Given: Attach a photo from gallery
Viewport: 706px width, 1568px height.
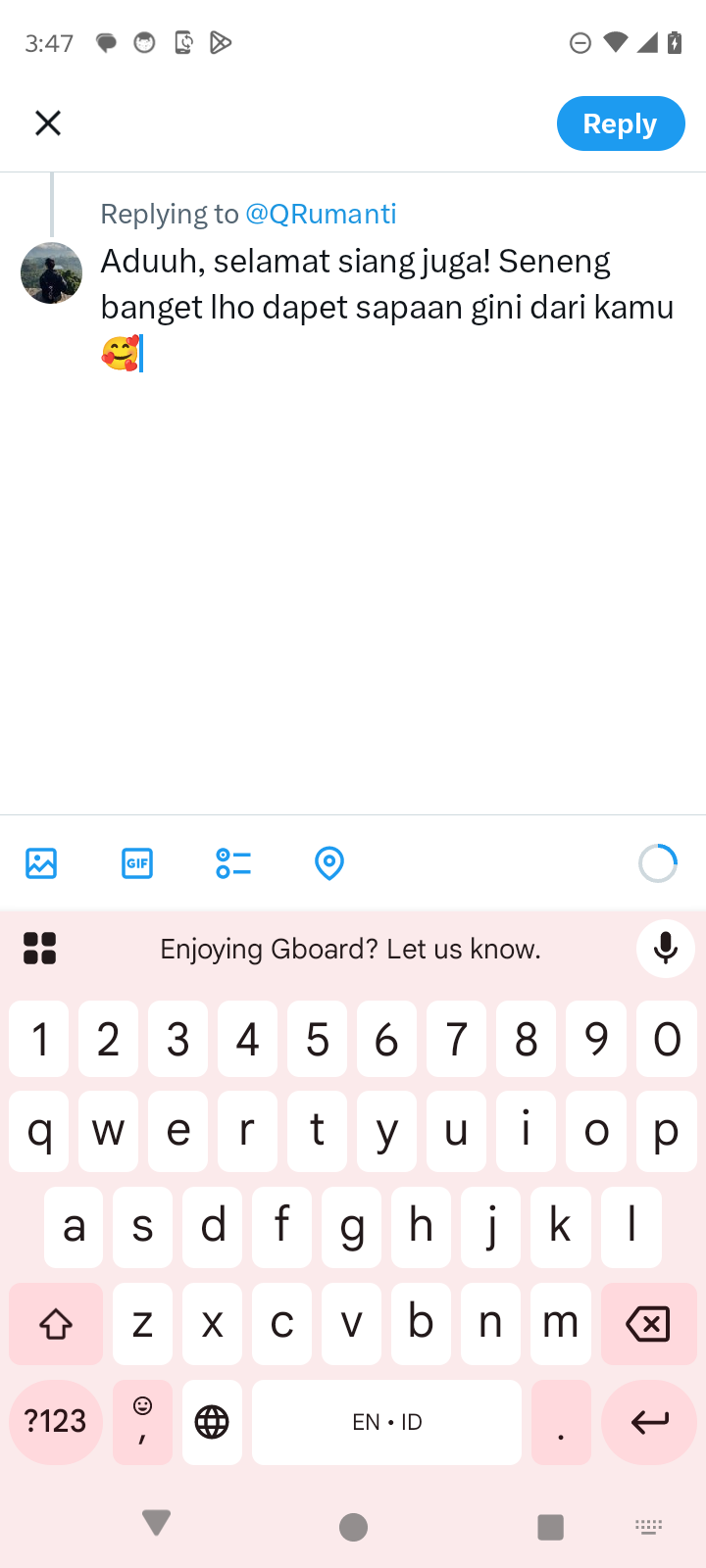Looking at the screenshot, I should (x=41, y=863).
